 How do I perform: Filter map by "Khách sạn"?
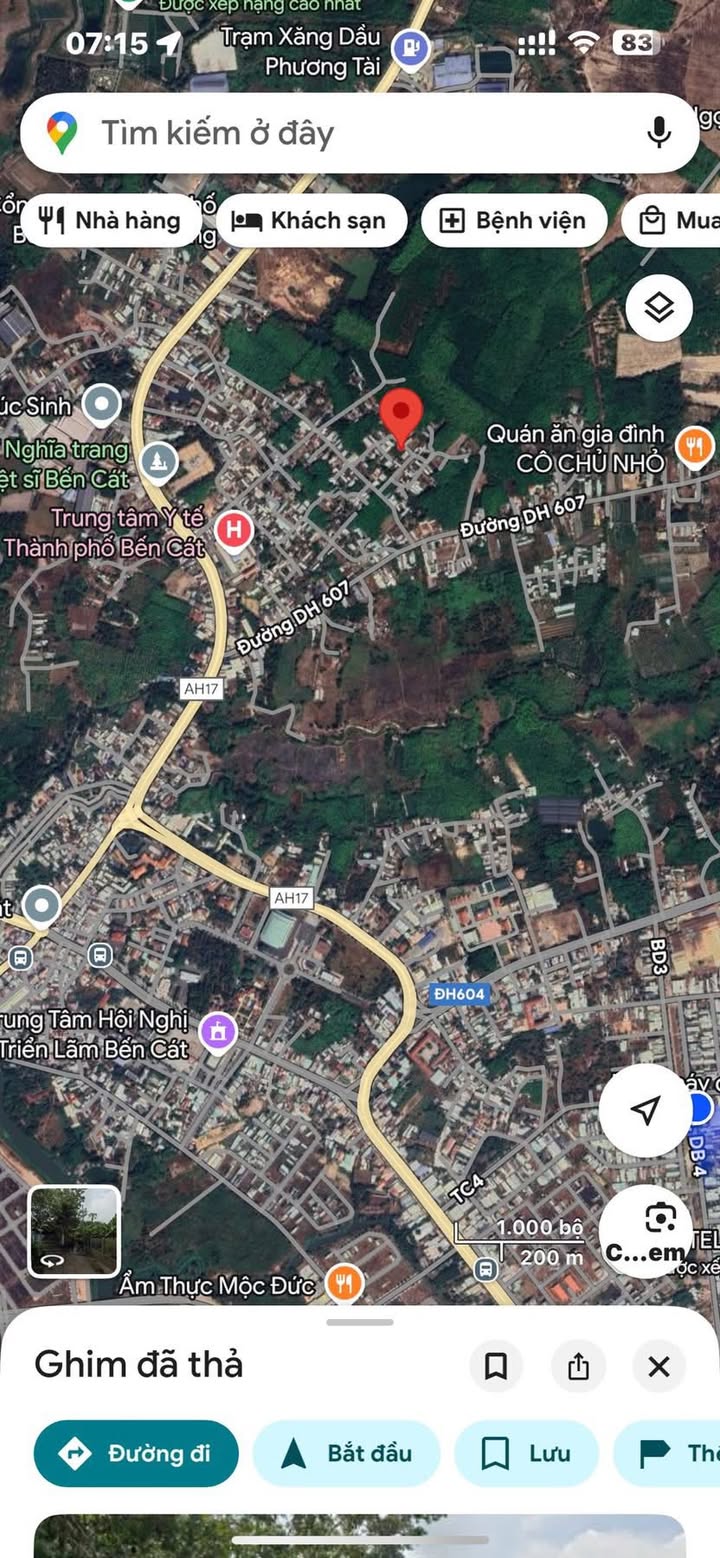point(311,221)
